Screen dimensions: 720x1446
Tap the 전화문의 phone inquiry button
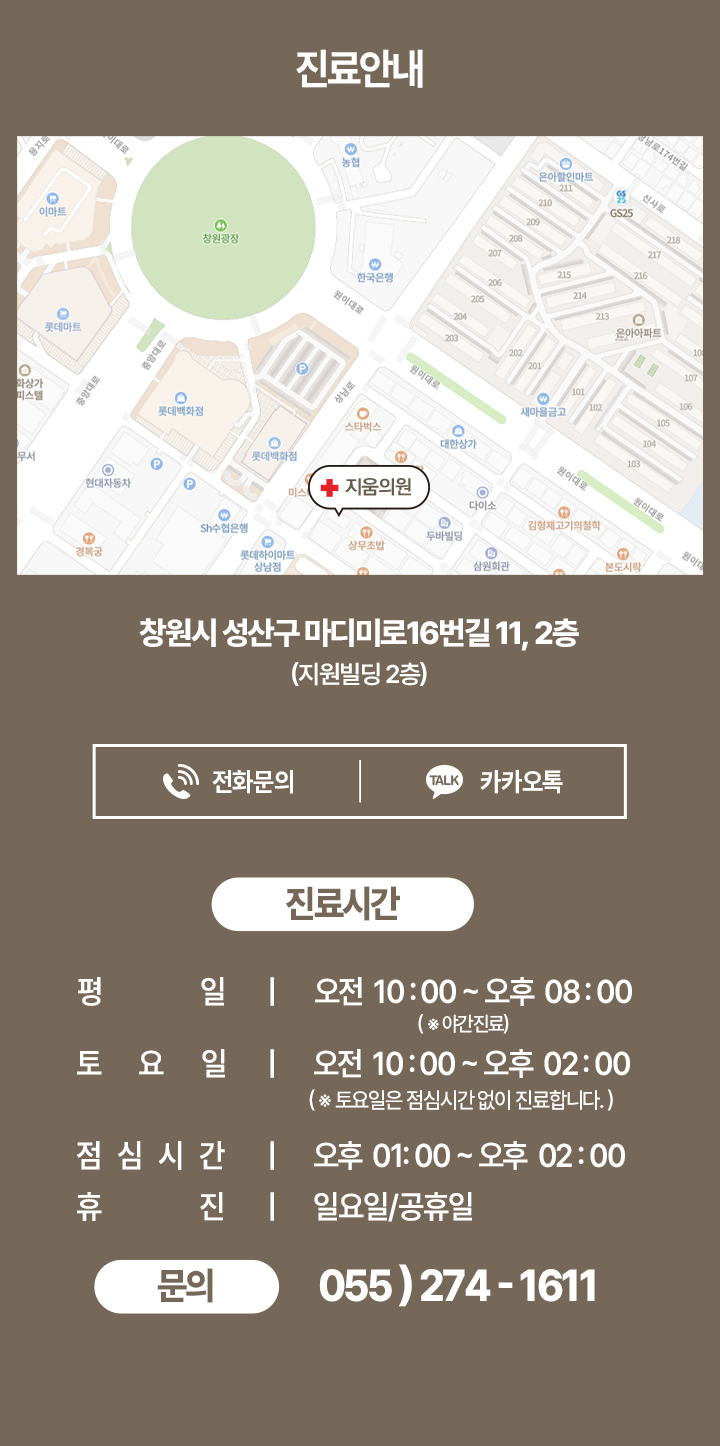click(x=228, y=781)
